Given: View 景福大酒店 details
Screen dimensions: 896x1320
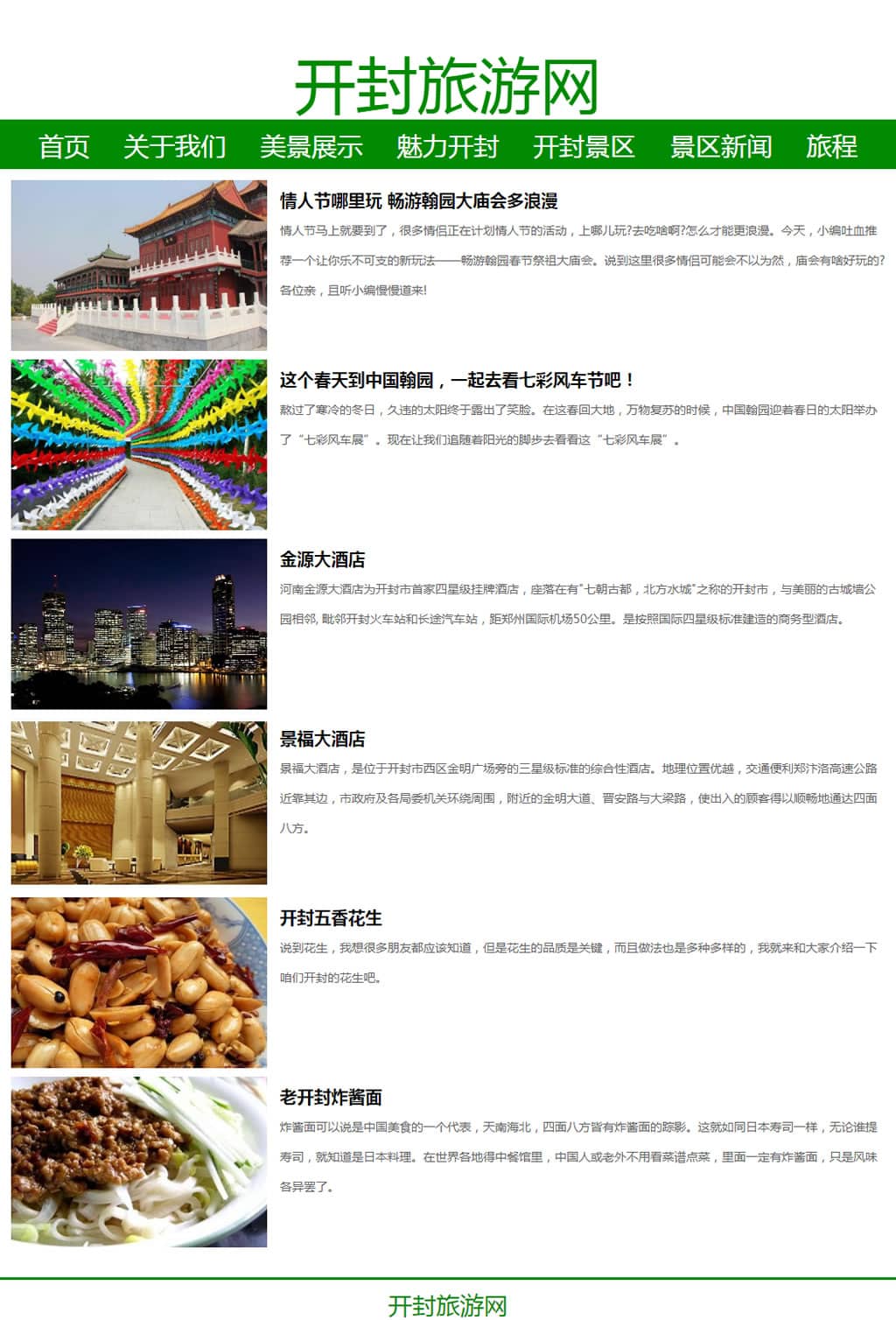Looking at the screenshot, I should tap(322, 740).
